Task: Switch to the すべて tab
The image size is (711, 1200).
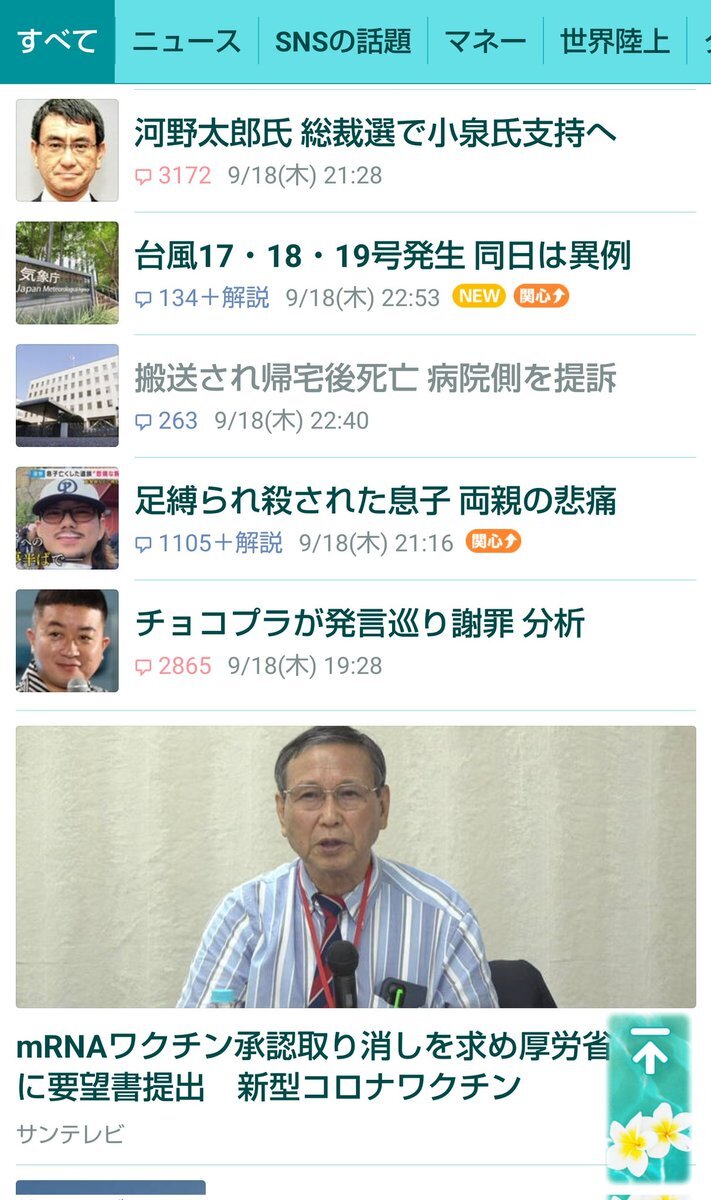Action: tap(57, 41)
